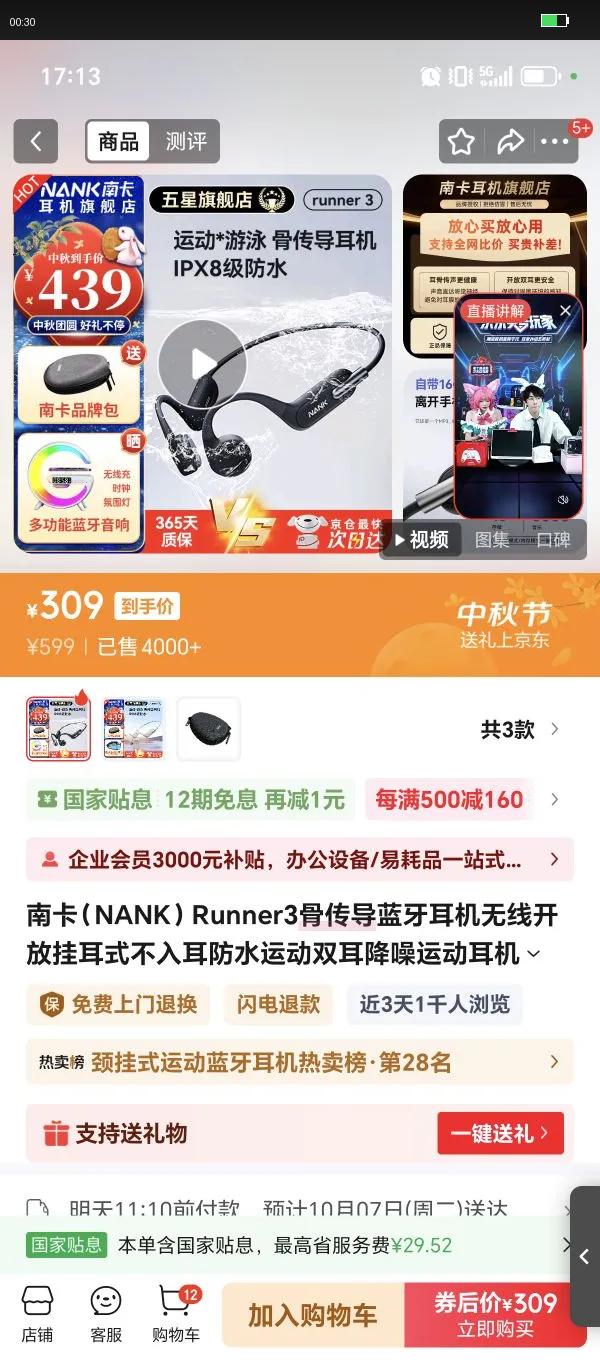
Task: Play the product video
Action: click(202, 364)
